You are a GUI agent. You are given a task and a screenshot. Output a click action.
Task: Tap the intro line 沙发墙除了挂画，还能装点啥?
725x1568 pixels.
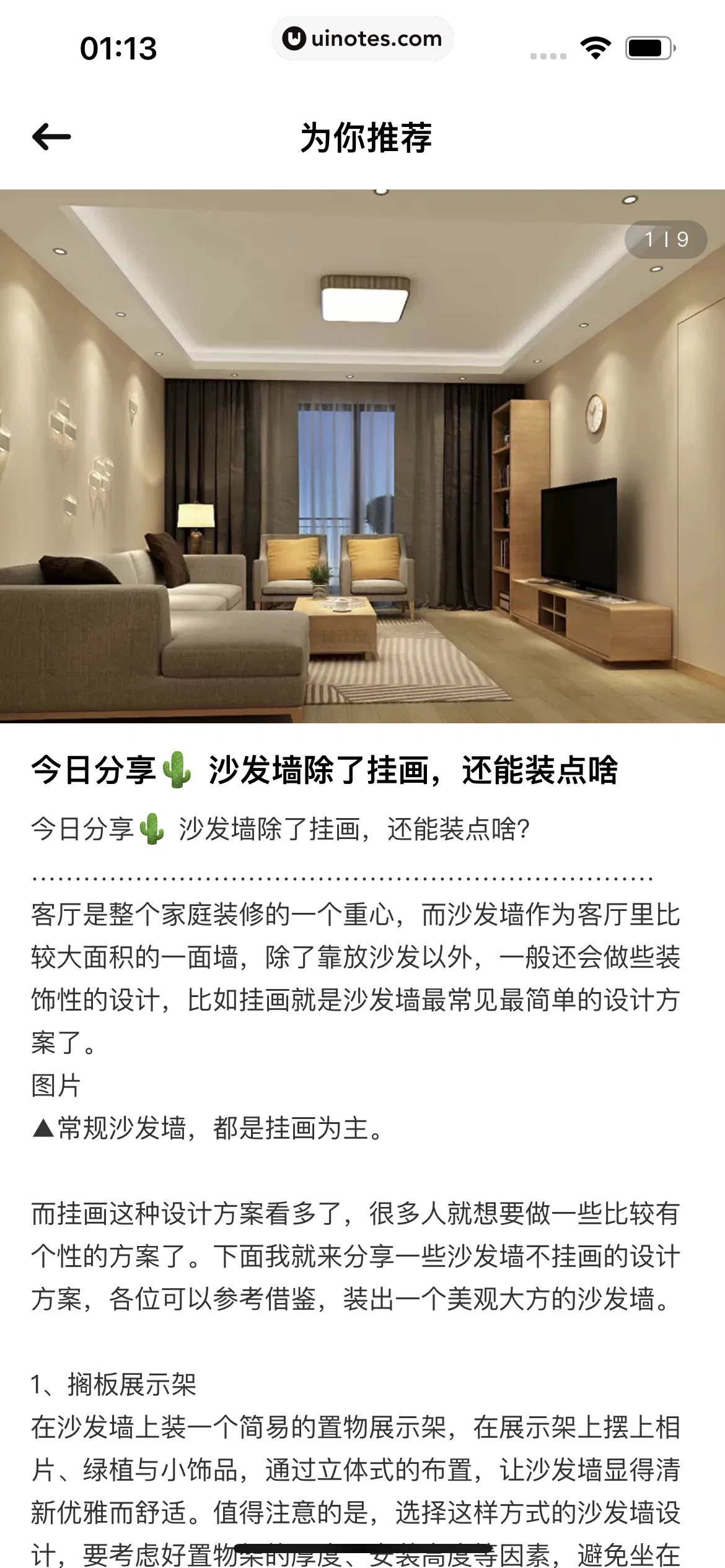pos(279,833)
